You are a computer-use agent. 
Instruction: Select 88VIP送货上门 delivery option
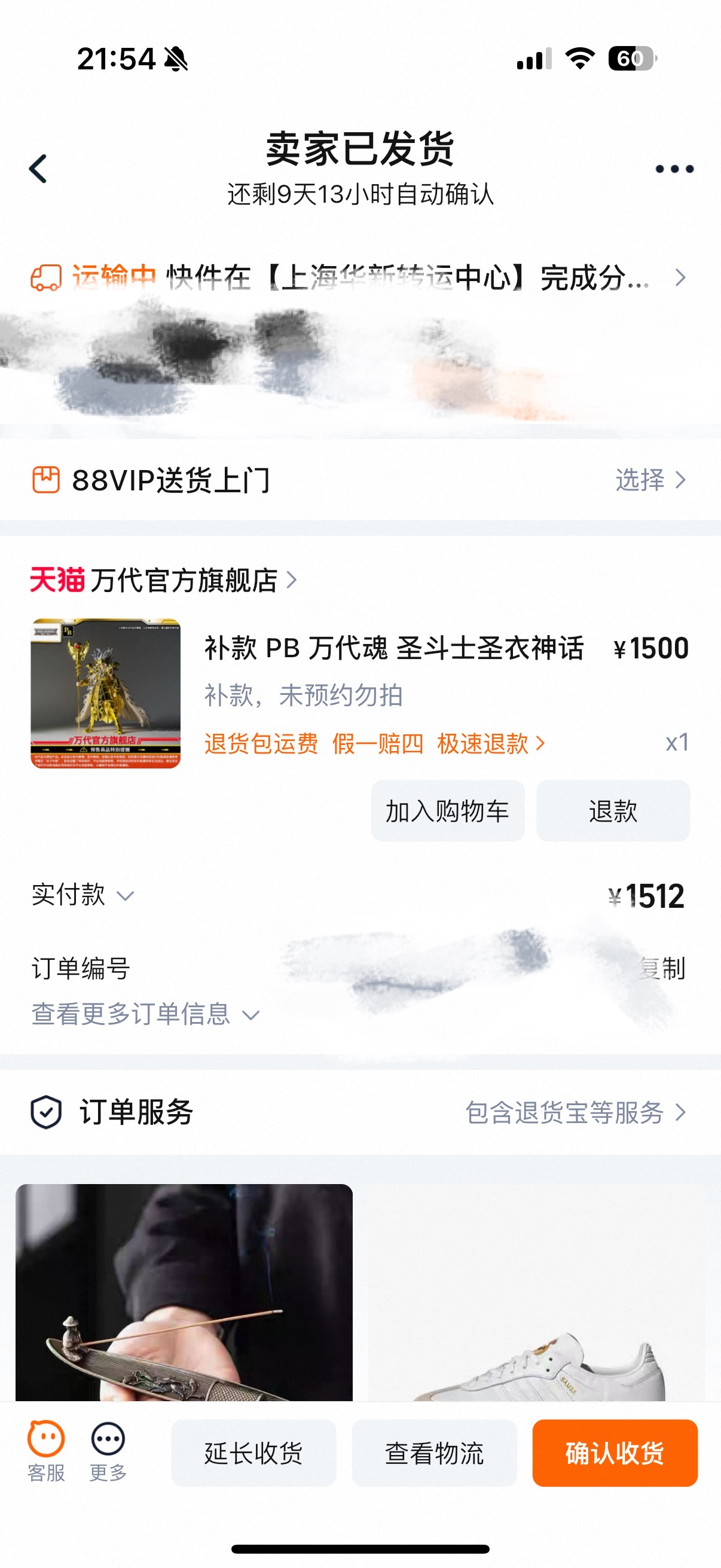coord(360,480)
